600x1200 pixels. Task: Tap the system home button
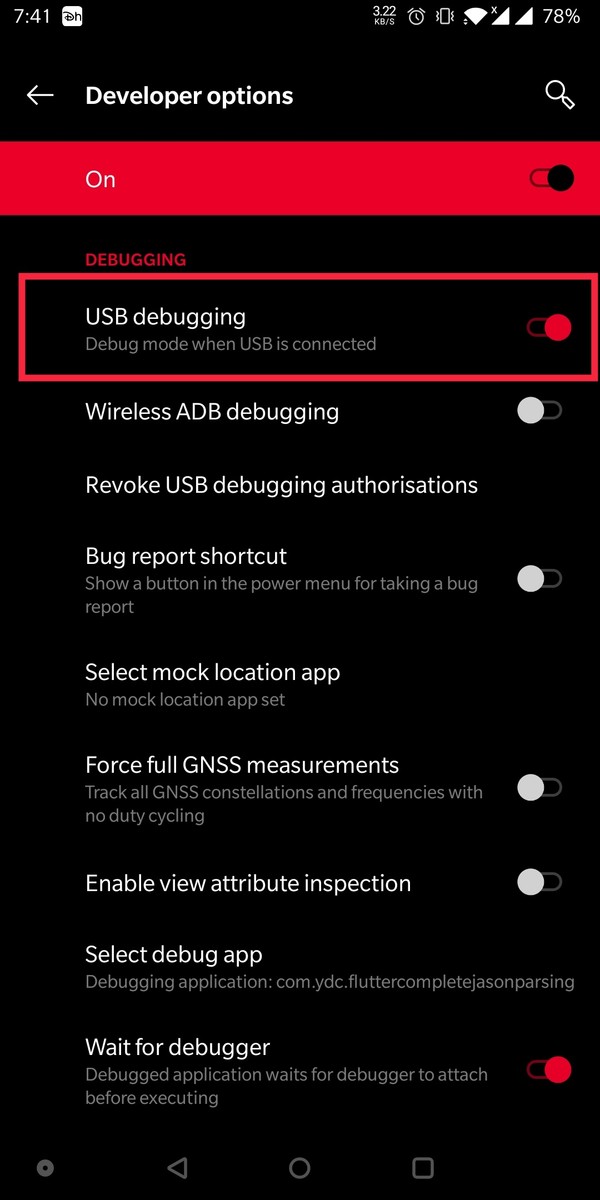pos(299,1167)
